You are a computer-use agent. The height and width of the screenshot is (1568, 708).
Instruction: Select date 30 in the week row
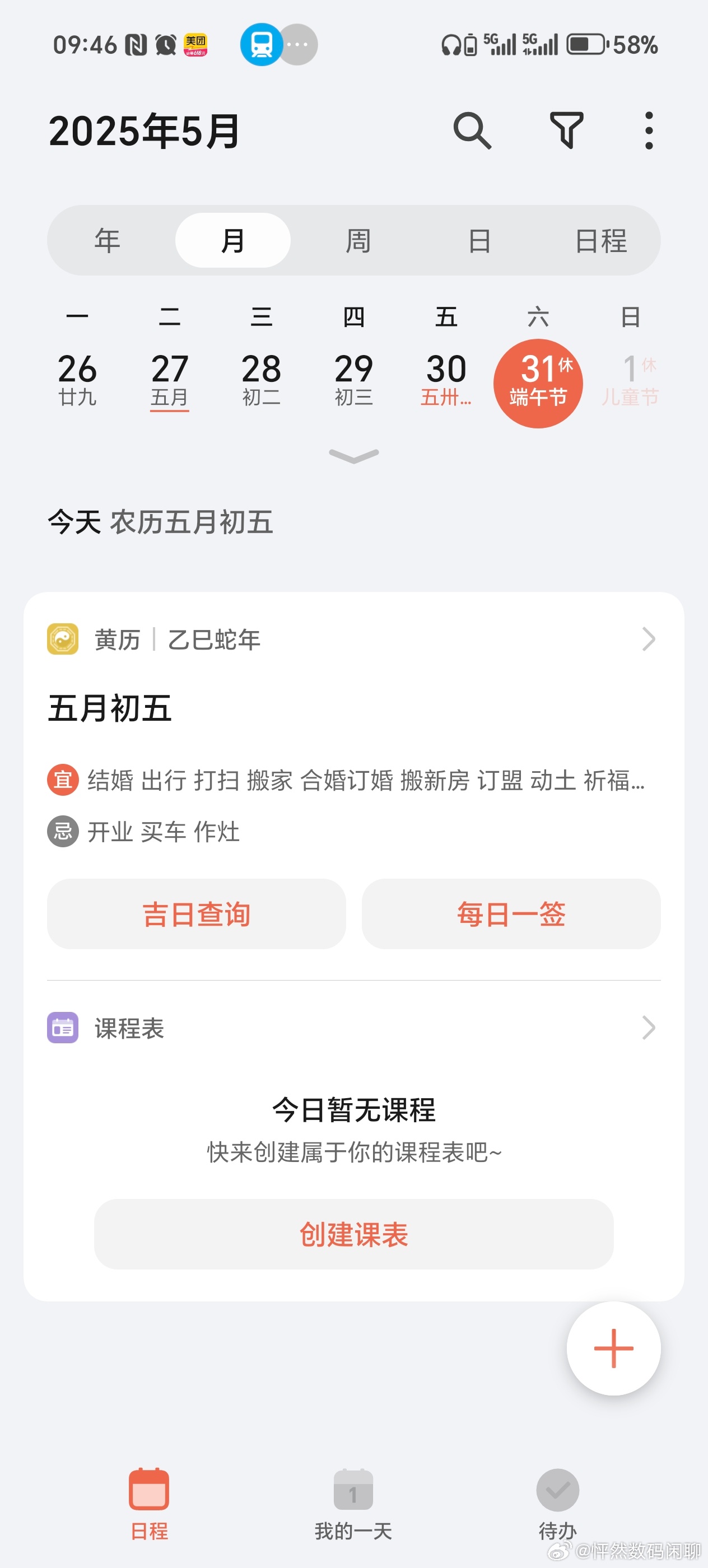(446, 380)
